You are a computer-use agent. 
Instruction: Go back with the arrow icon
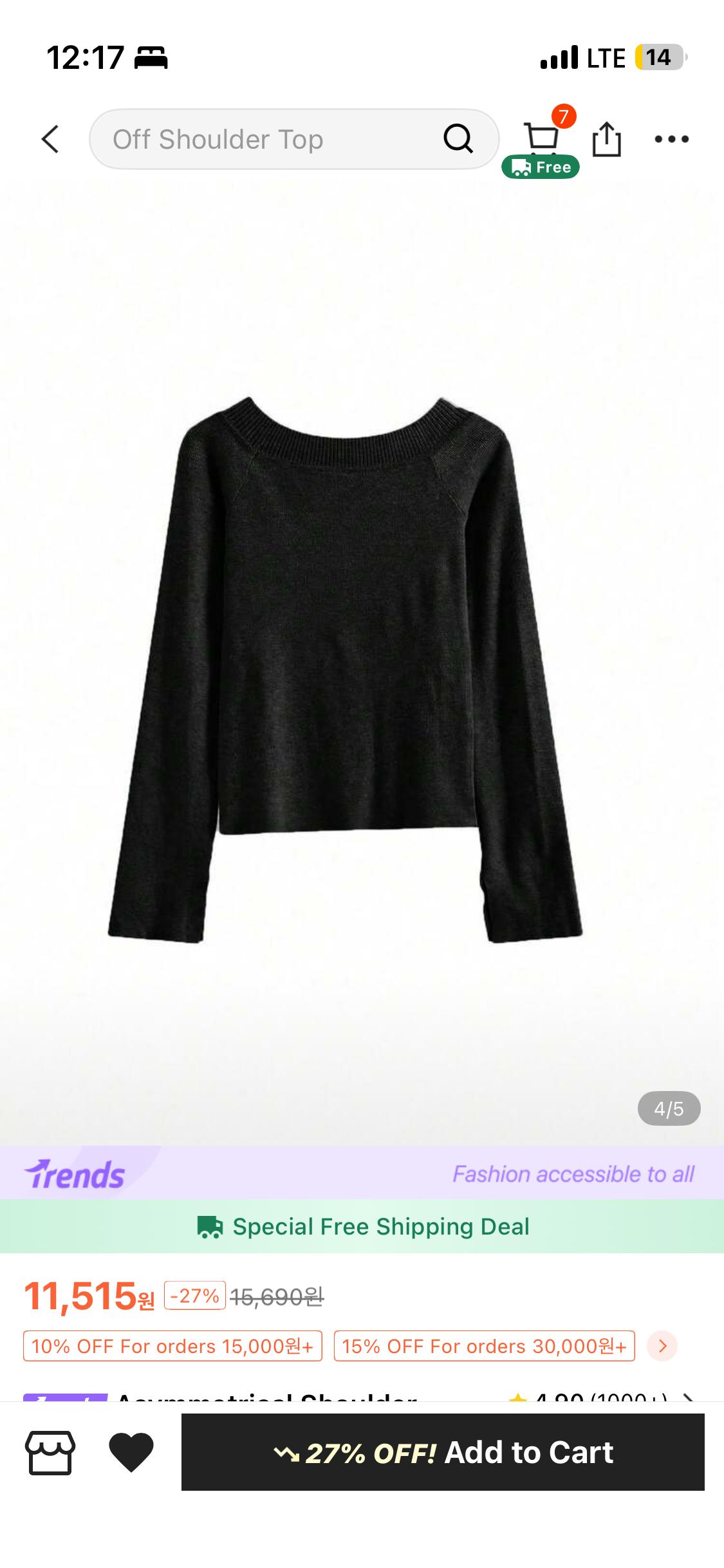(50, 139)
